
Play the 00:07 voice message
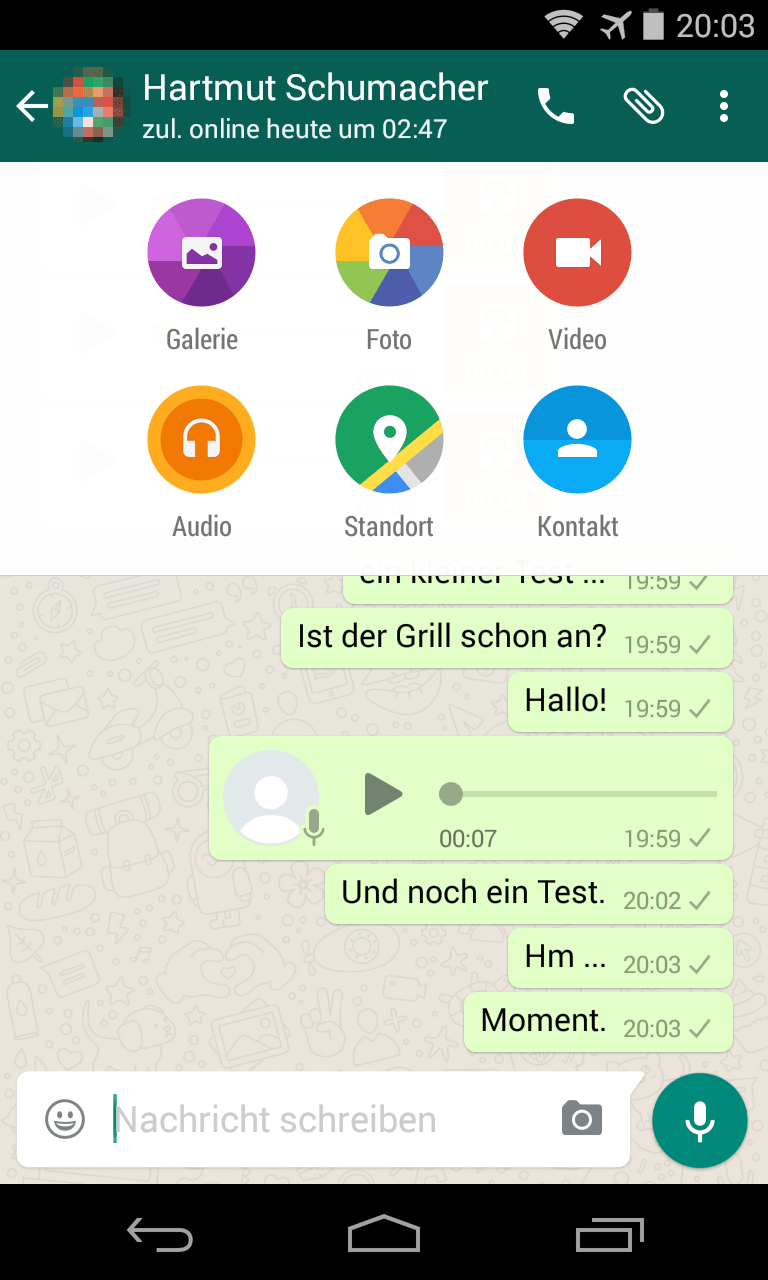pyautogui.click(x=382, y=795)
